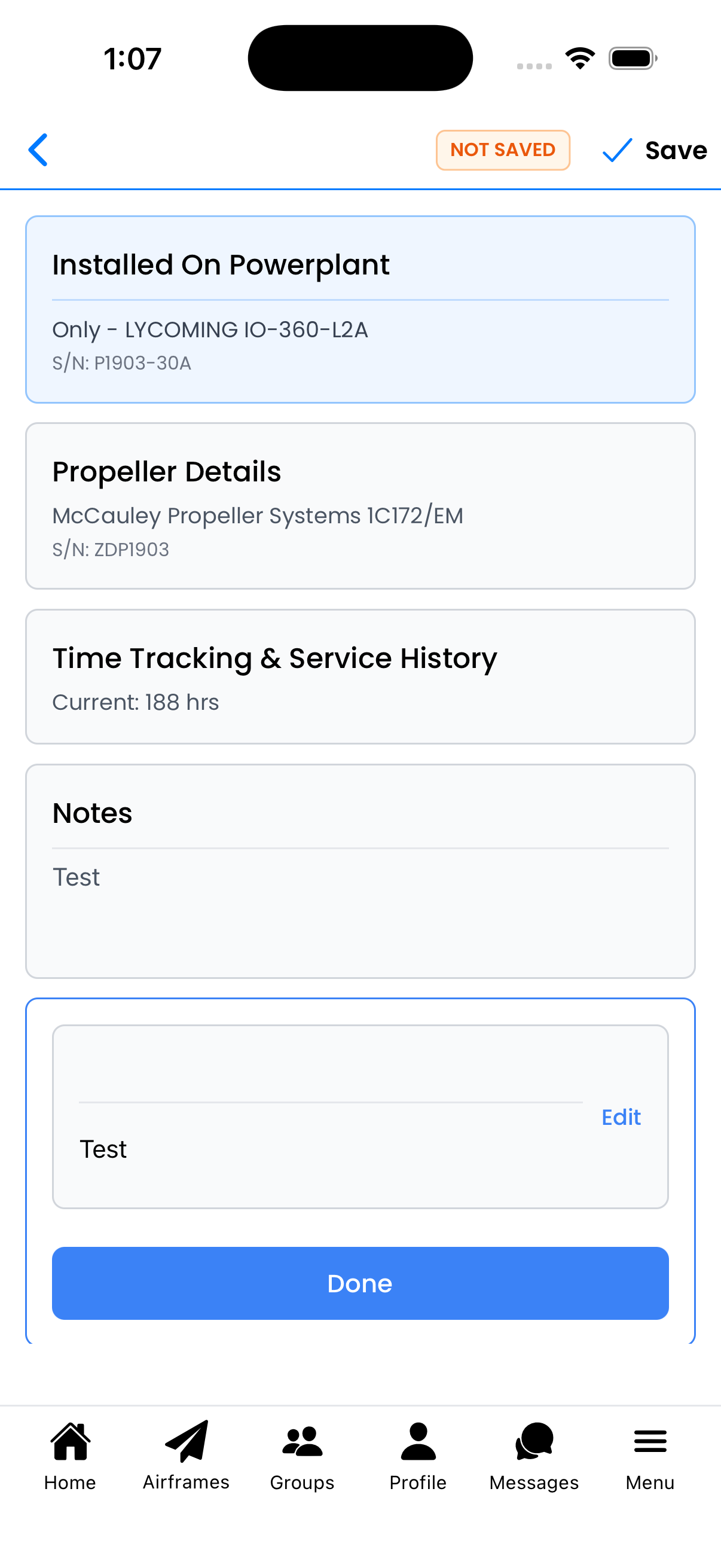Viewport: 721px width, 1568px height.
Task: Open the Notes card
Action: click(x=360, y=871)
